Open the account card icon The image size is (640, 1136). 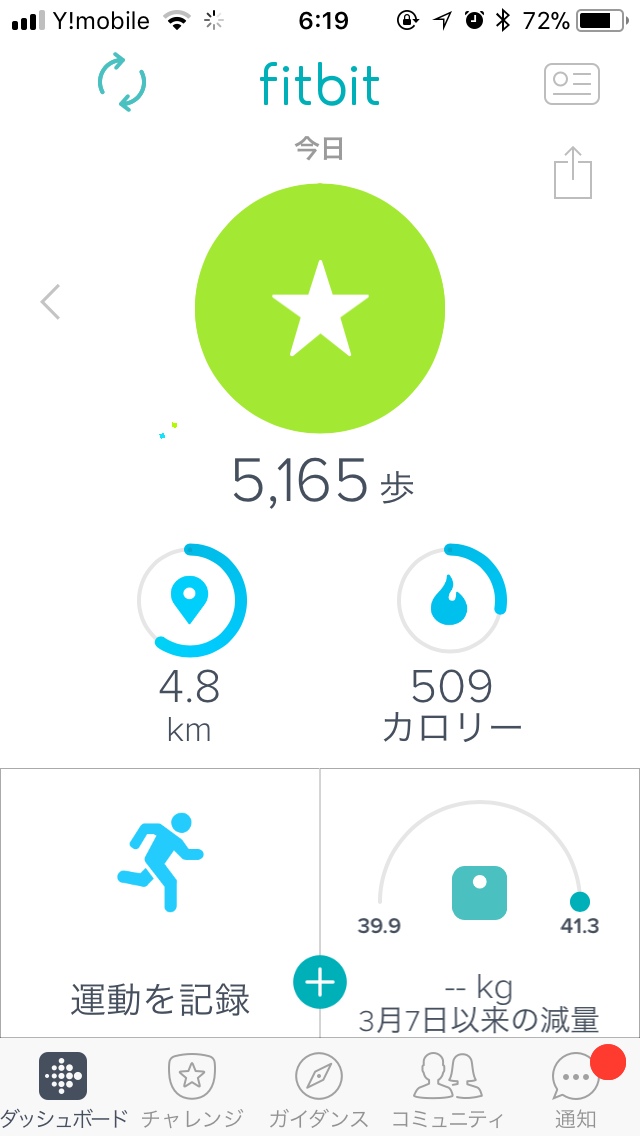572,84
